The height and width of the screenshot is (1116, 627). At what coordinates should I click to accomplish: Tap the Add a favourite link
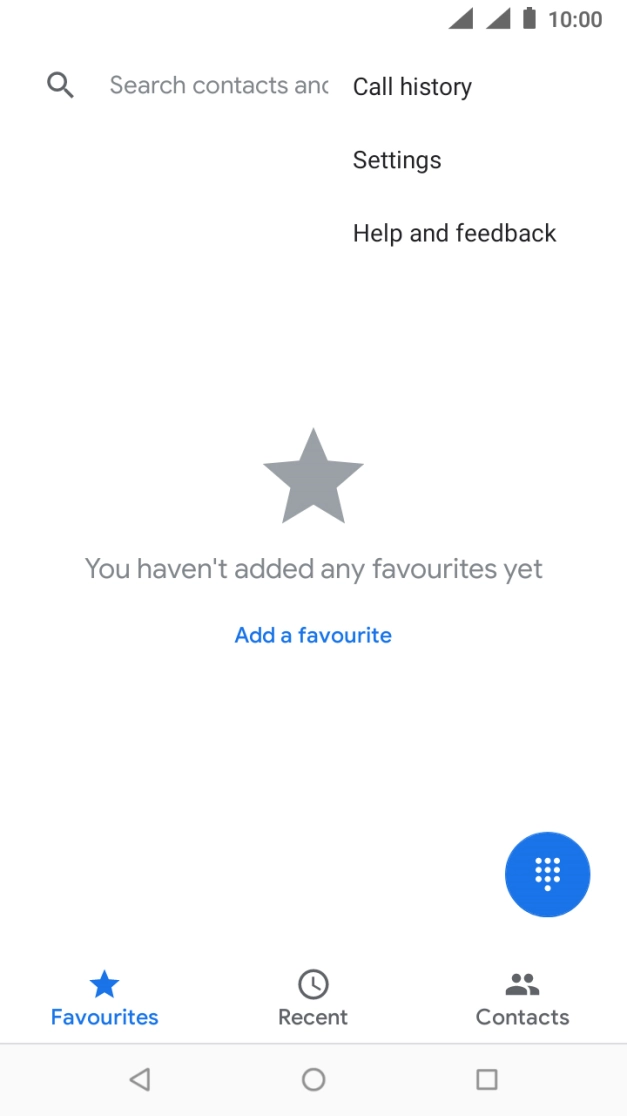click(x=313, y=635)
